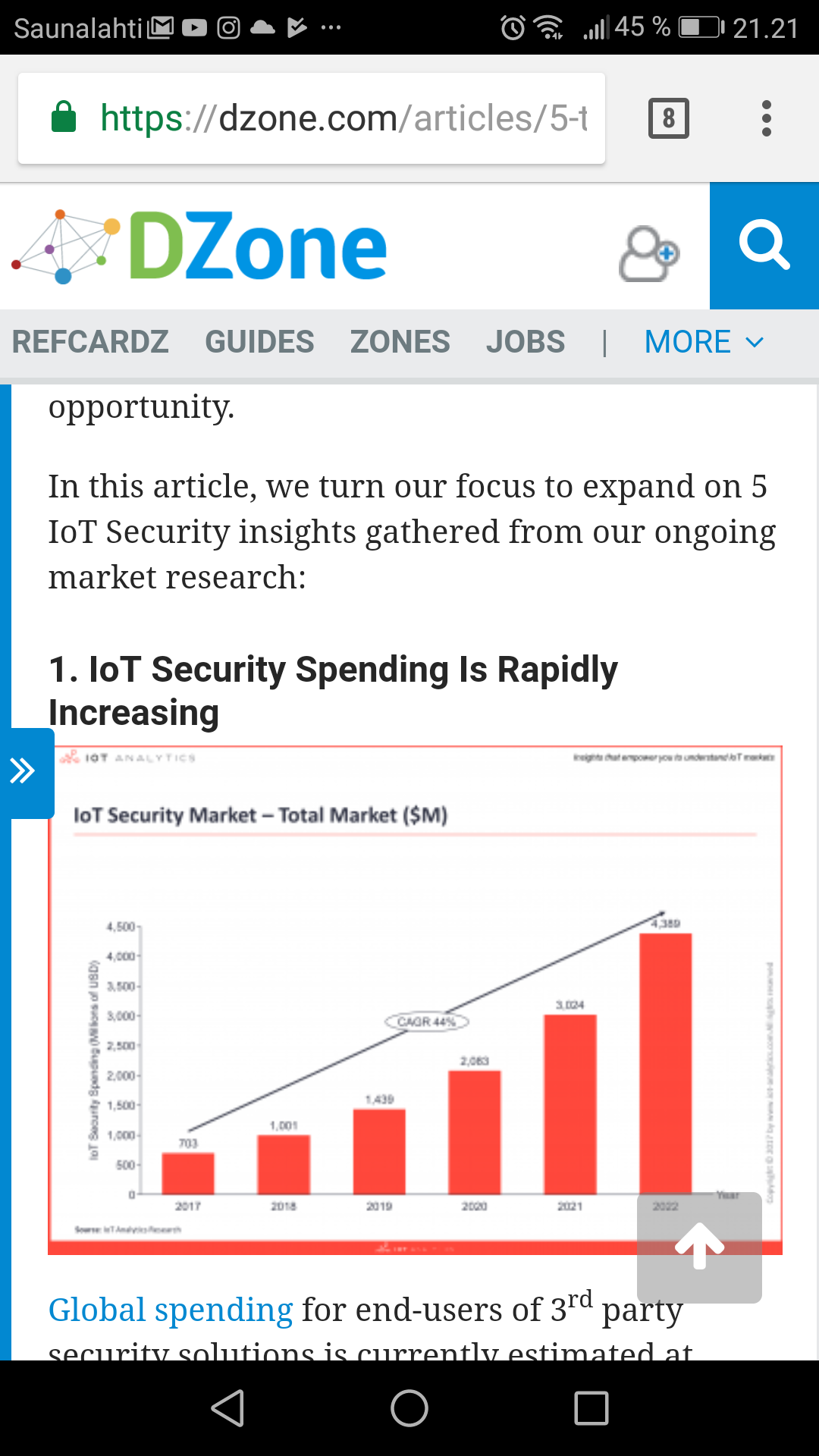Open the Jobs section

(526, 342)
